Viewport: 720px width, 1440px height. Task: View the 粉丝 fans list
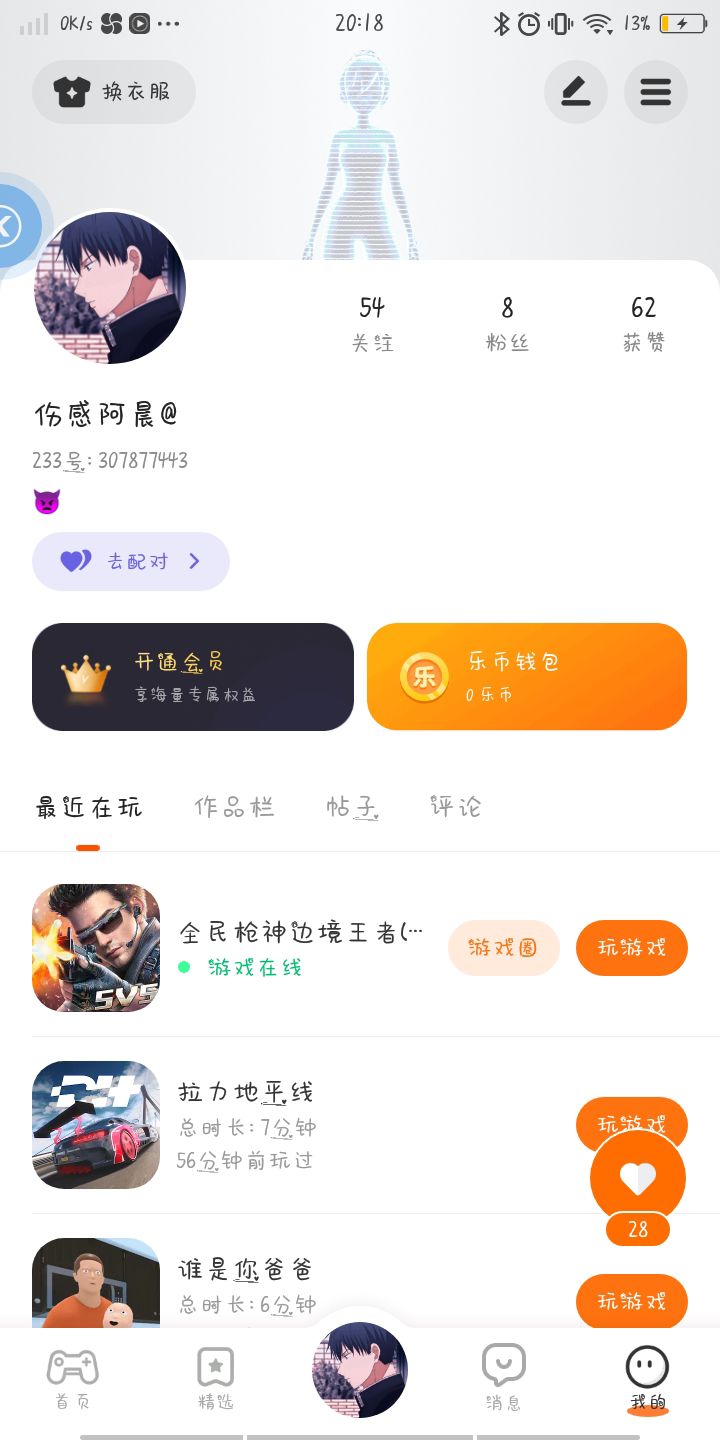click(507, 323)
